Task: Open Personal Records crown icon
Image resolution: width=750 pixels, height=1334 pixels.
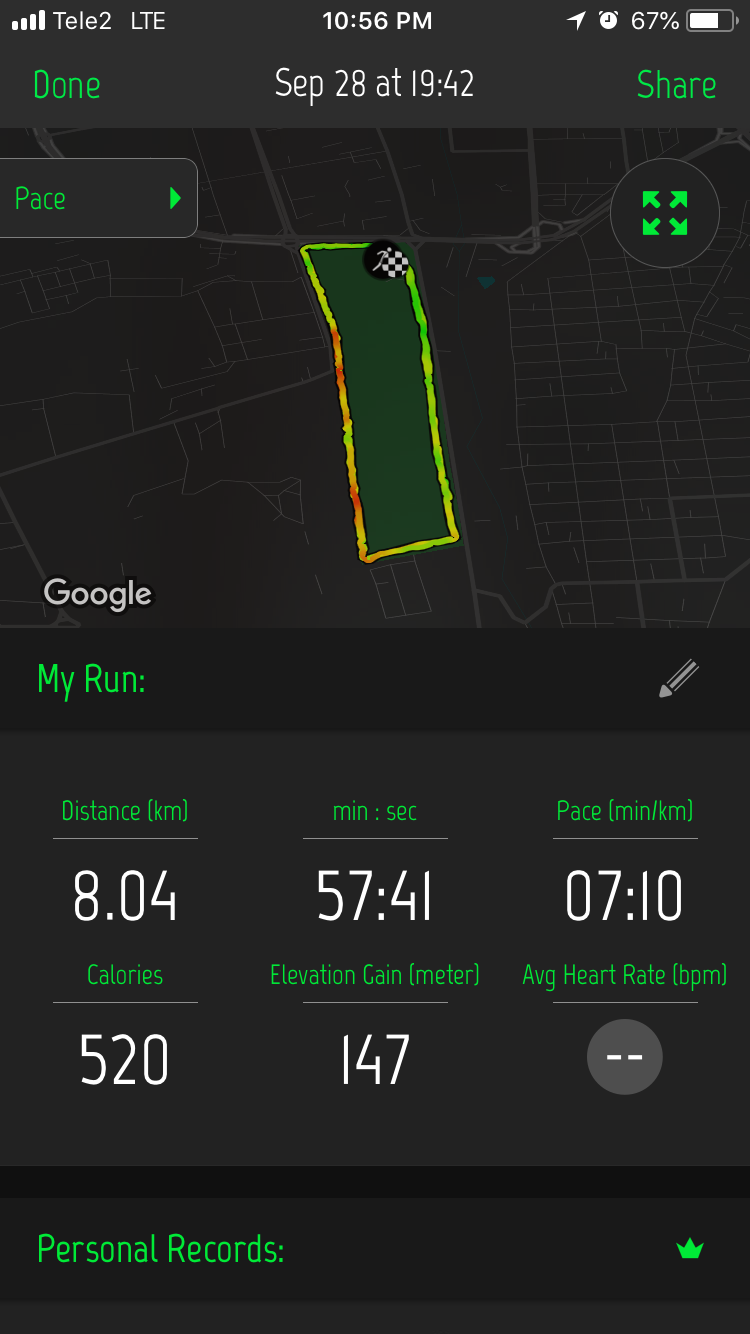Action: [690, 1248]
